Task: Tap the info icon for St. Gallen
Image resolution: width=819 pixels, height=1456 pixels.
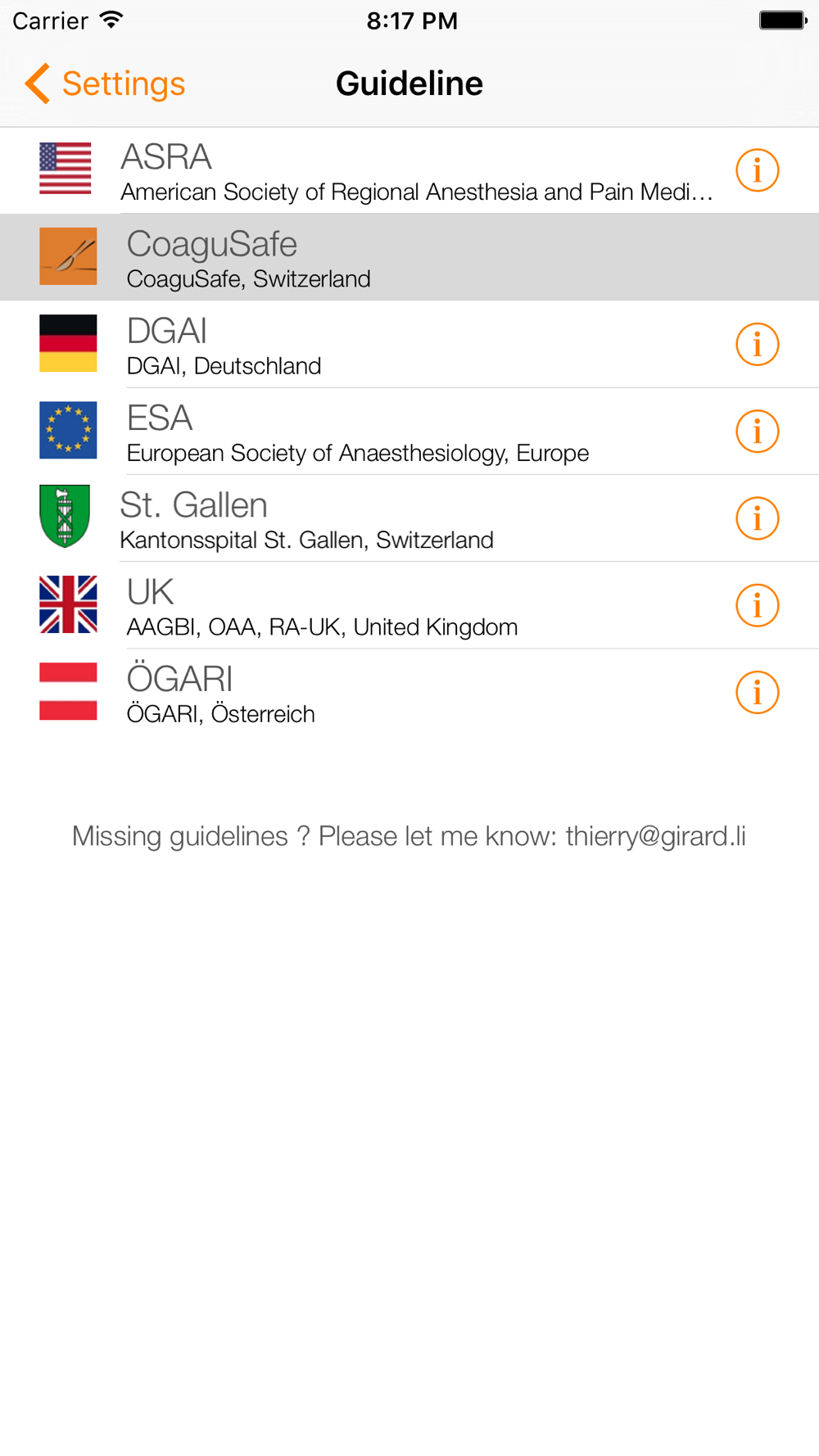Action: pos(757,518)
